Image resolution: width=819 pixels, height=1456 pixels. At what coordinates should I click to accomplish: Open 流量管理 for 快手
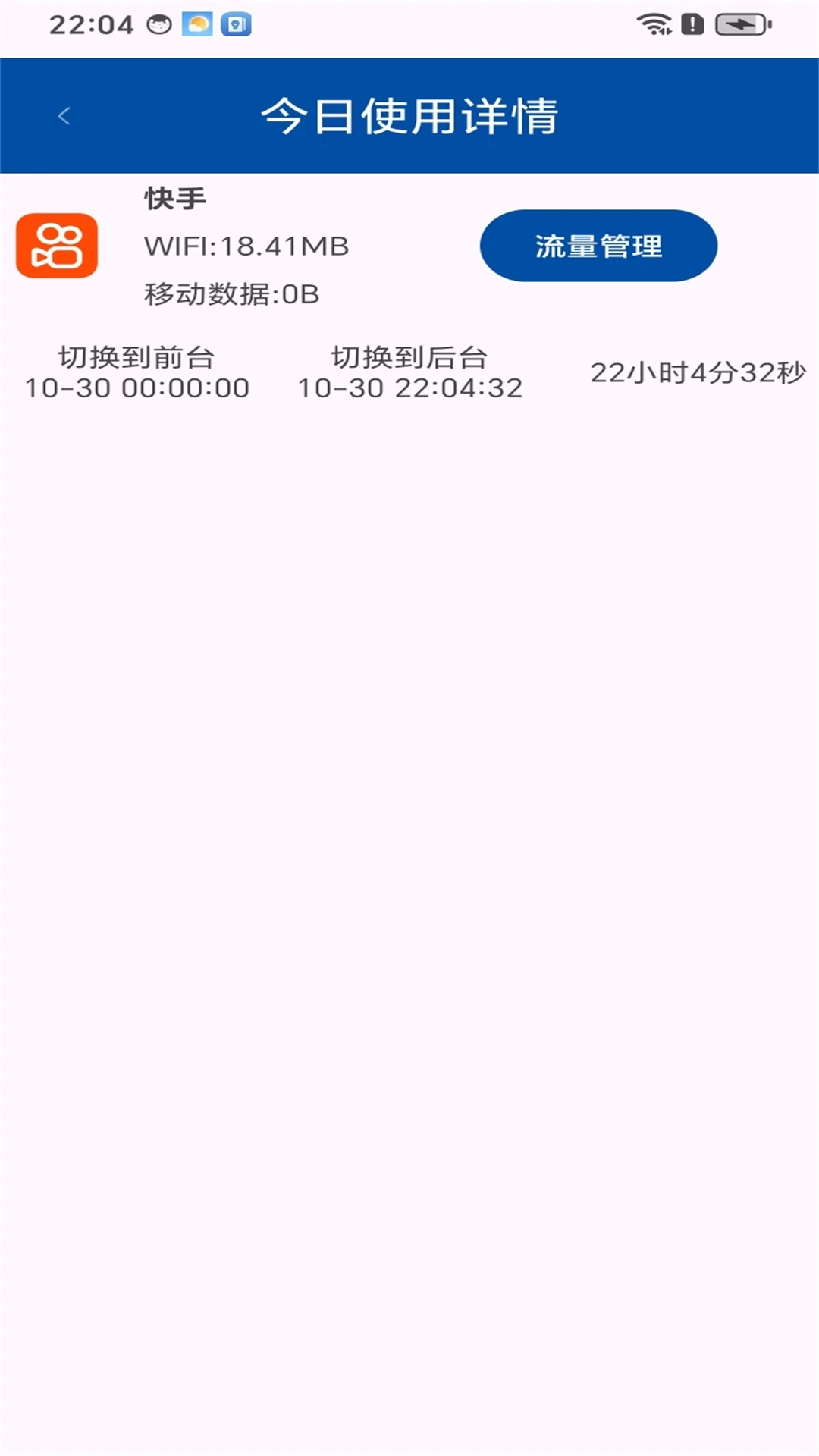[598, 246]
